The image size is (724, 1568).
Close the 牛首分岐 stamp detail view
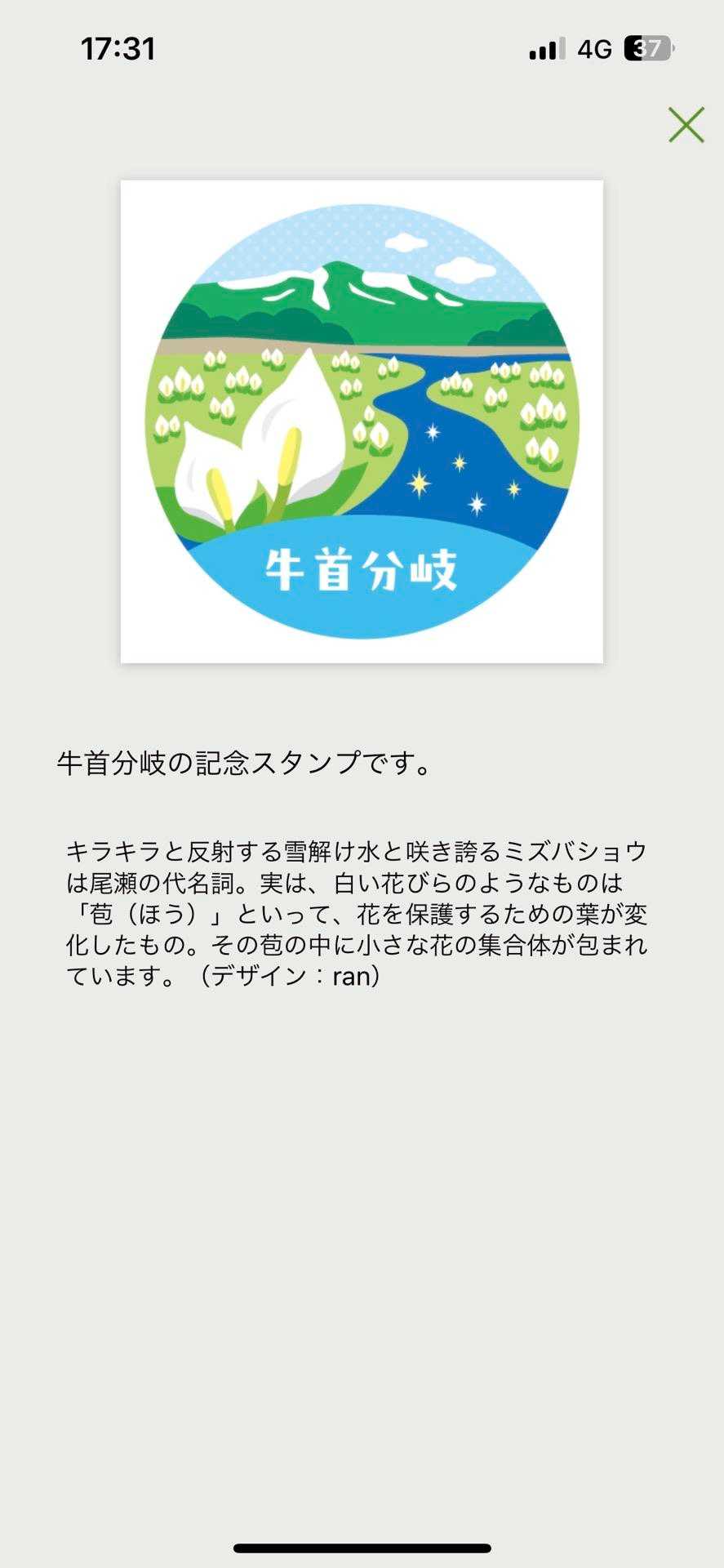coord(686,125)
